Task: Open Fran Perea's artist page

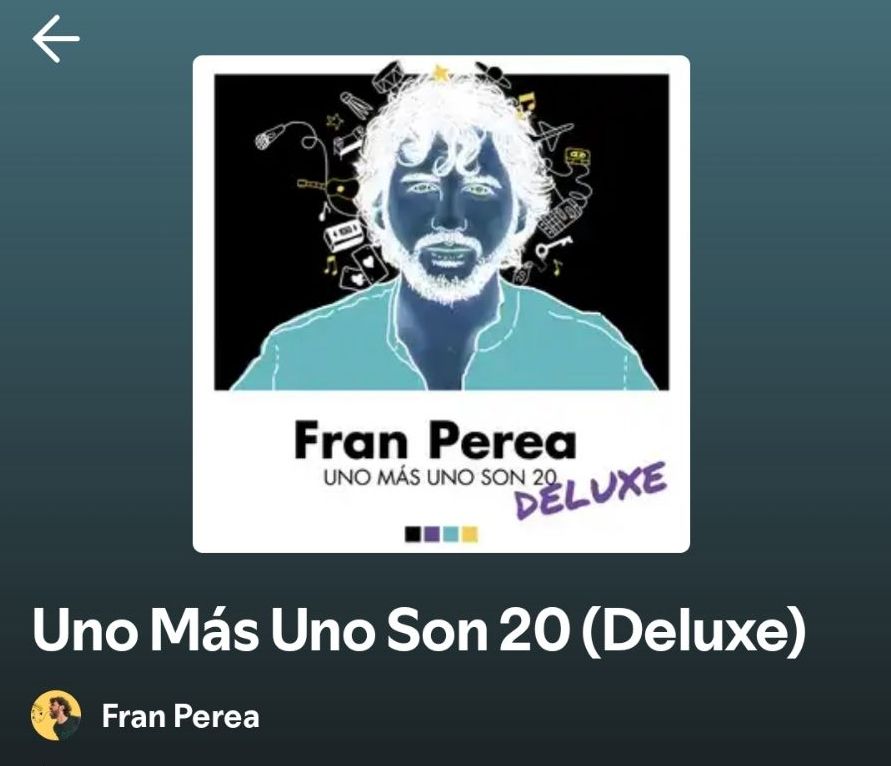Action: click(180, 716)
